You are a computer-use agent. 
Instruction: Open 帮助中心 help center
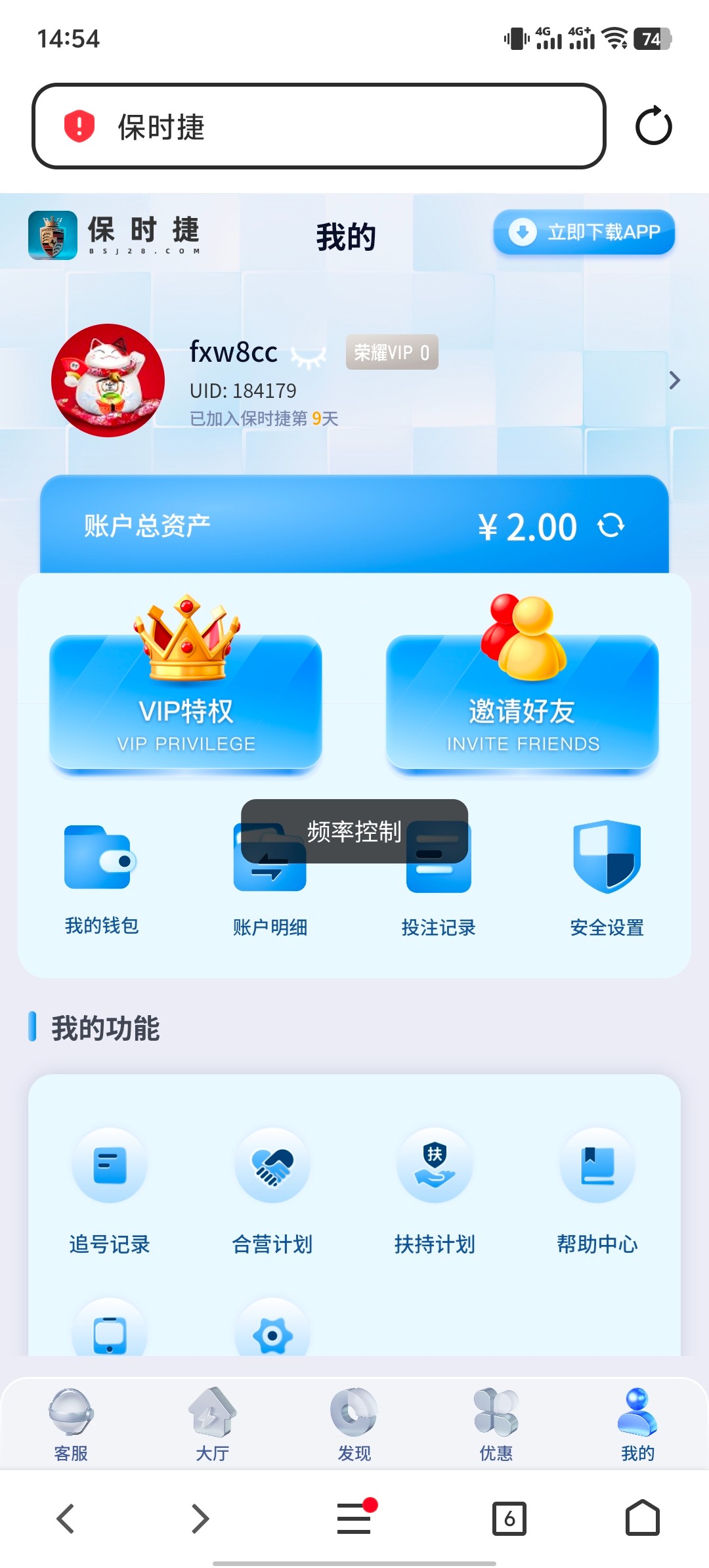pos(597,1190)
